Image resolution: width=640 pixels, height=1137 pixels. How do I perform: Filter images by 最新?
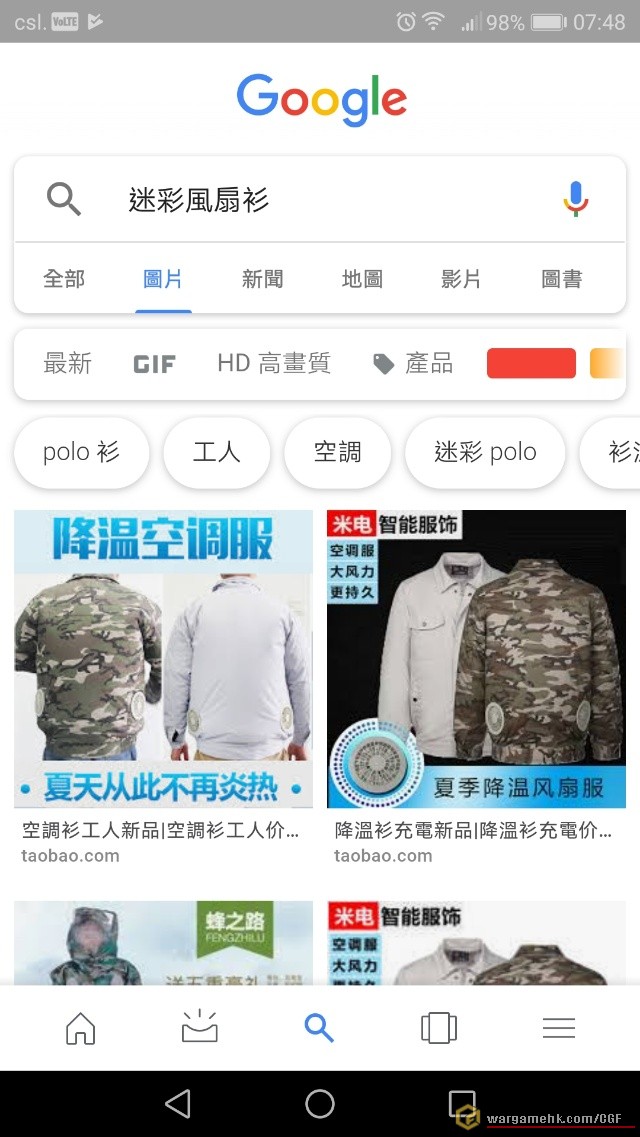[68, 364]
